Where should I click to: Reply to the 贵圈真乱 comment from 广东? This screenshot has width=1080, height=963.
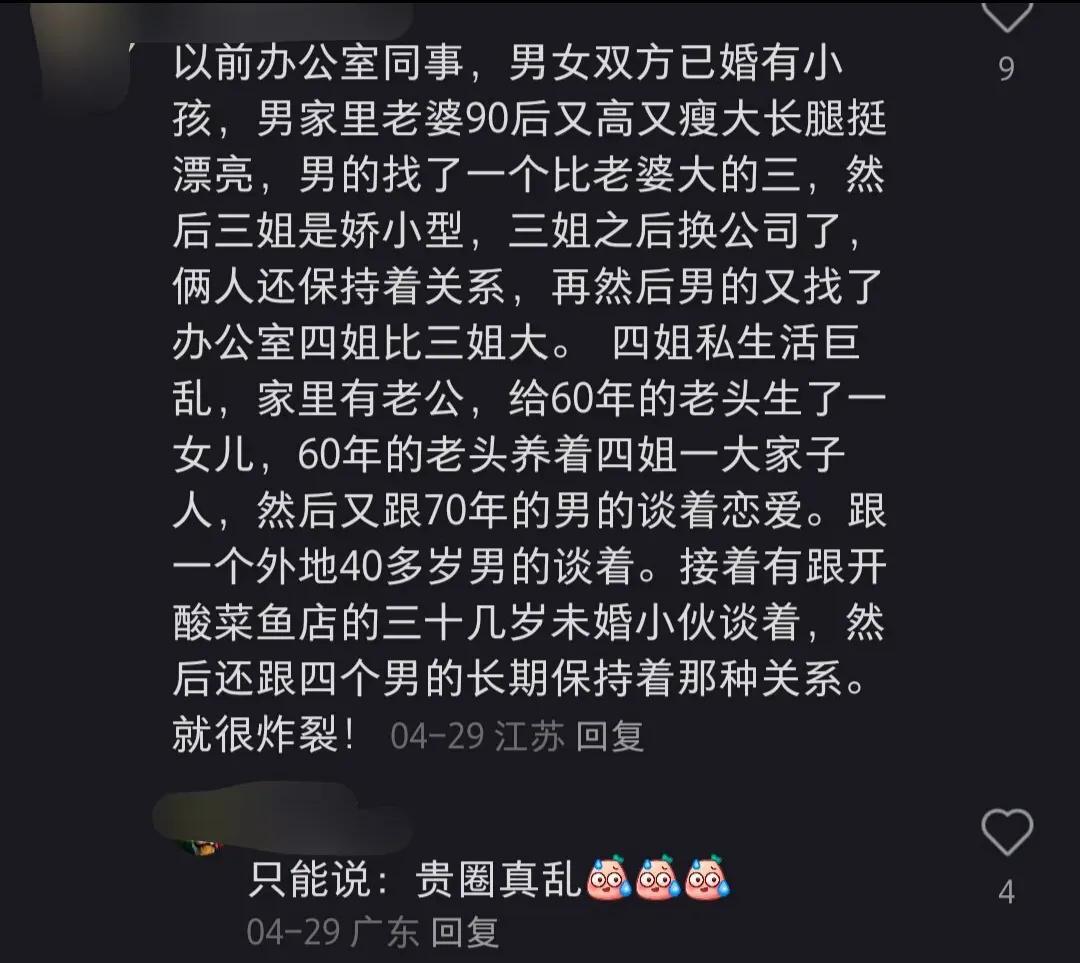click(x=464, y=933)
